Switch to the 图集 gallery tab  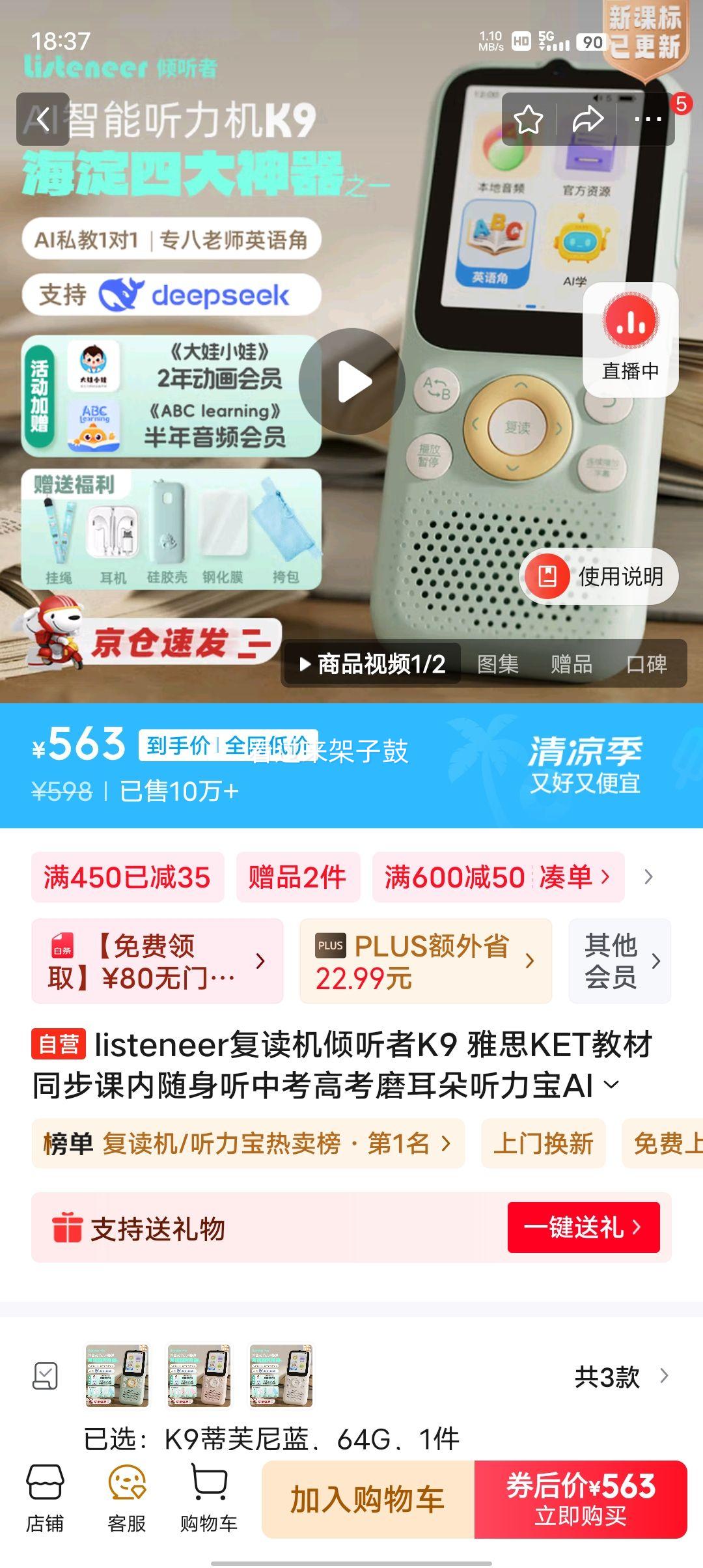pos(498,664)
